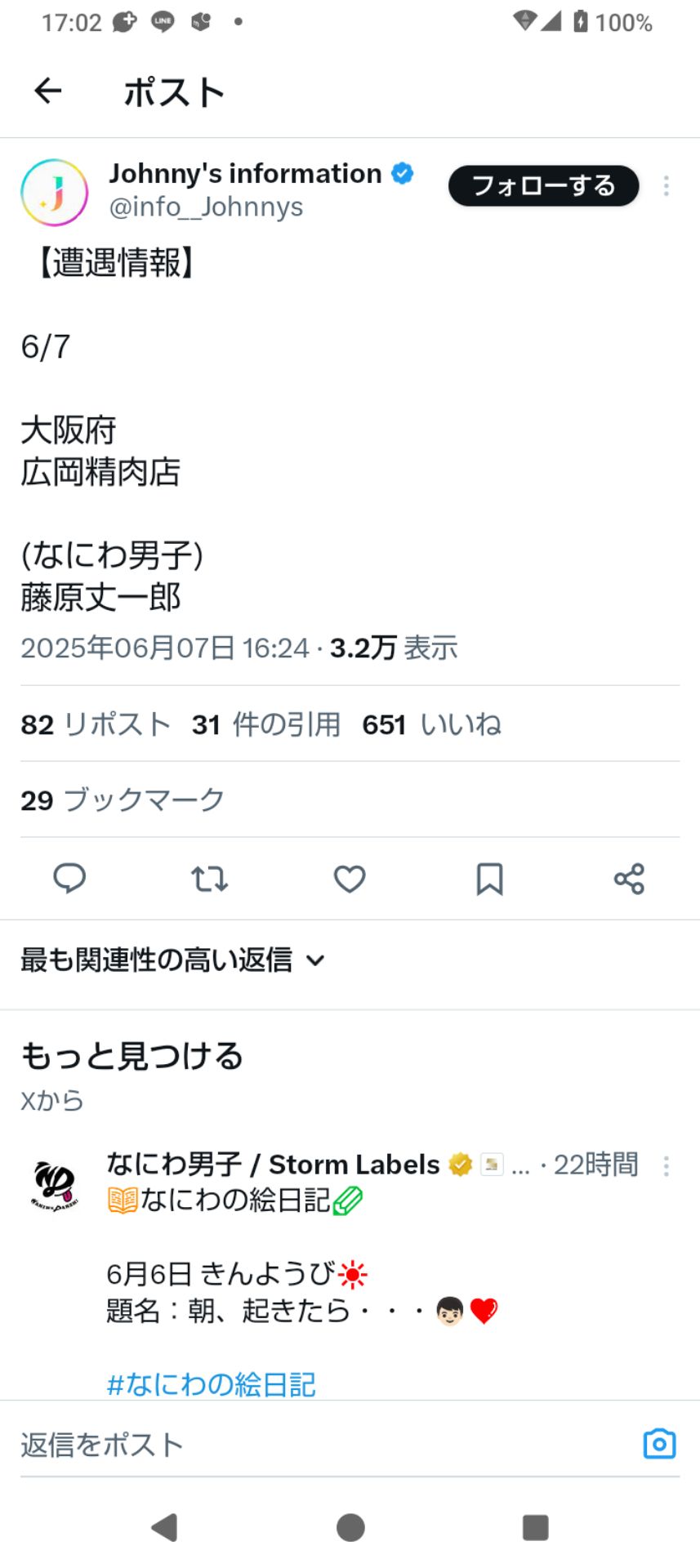Bookmark this post
700x1568 pixels.
489,879
